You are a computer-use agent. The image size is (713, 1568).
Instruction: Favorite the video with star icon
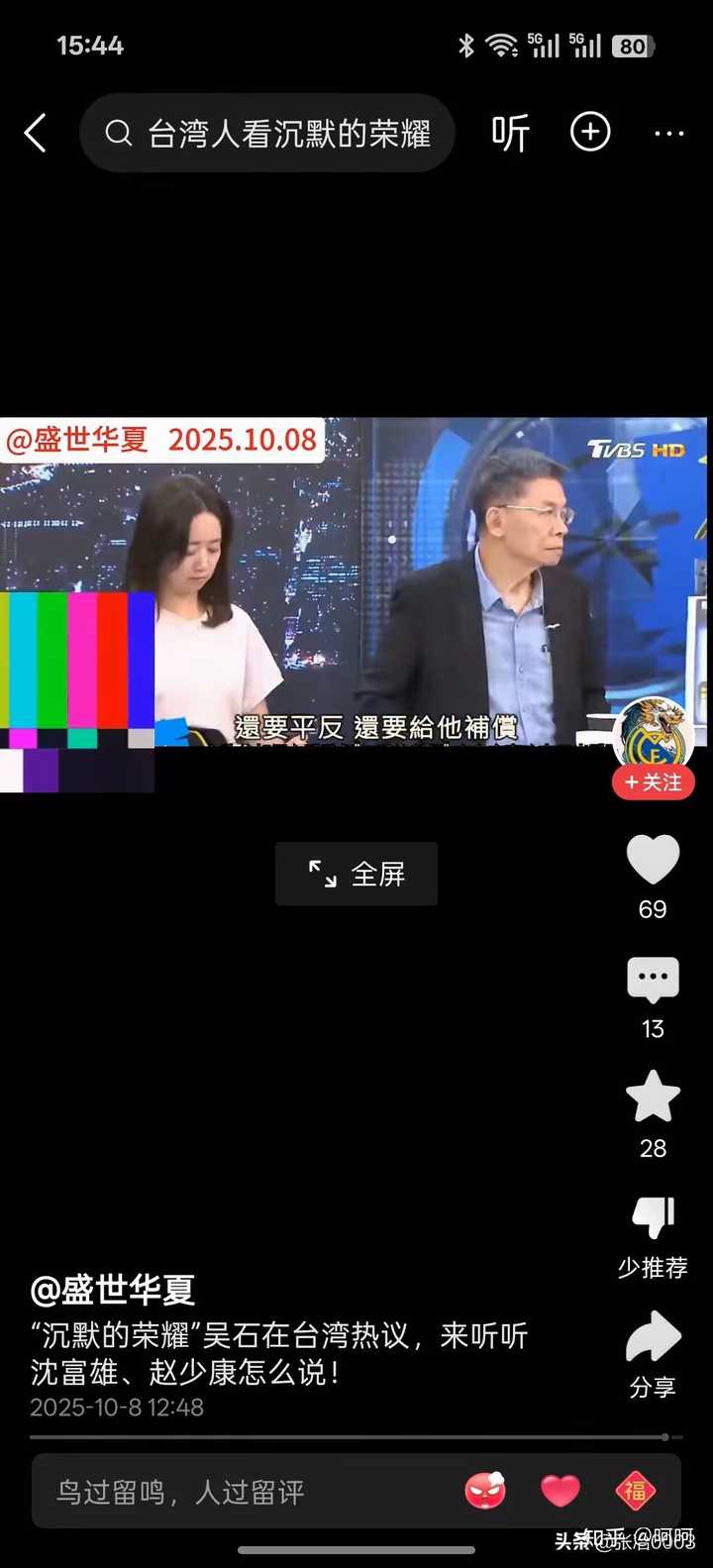tap(653, 1098)
